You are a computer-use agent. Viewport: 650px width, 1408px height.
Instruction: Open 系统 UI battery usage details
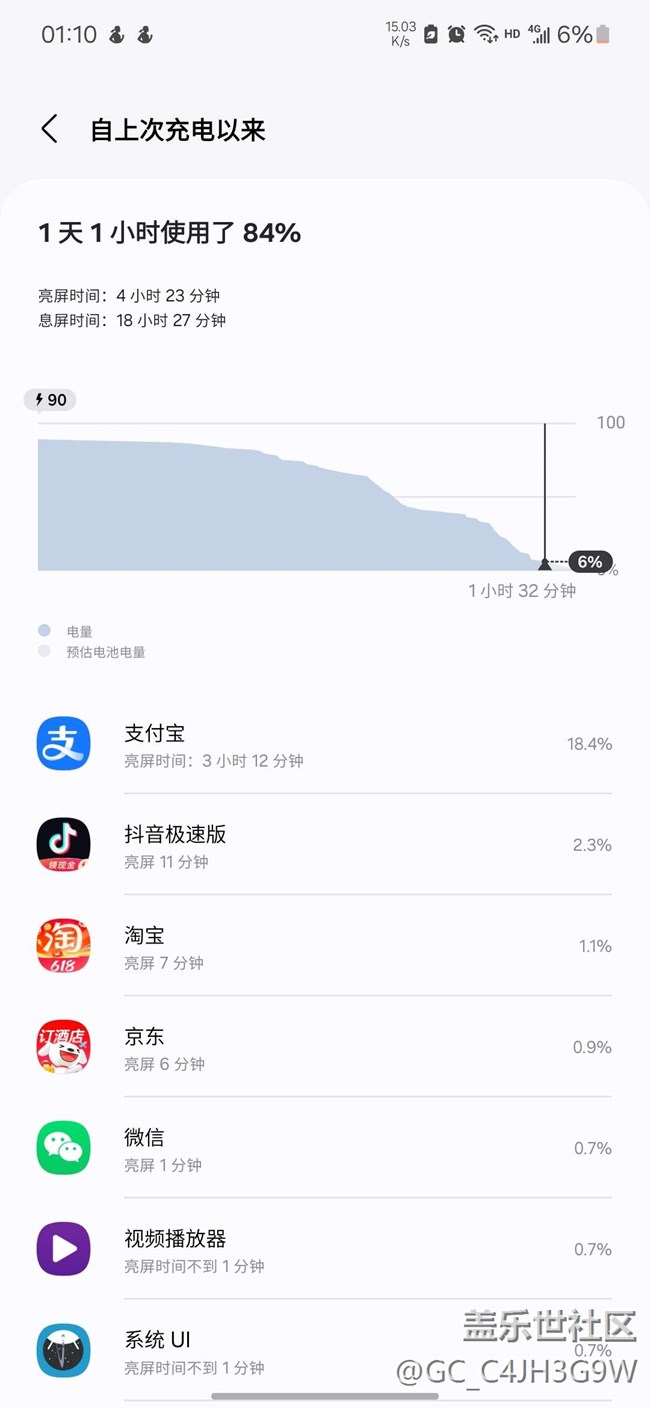click(x=325, y=1350)
